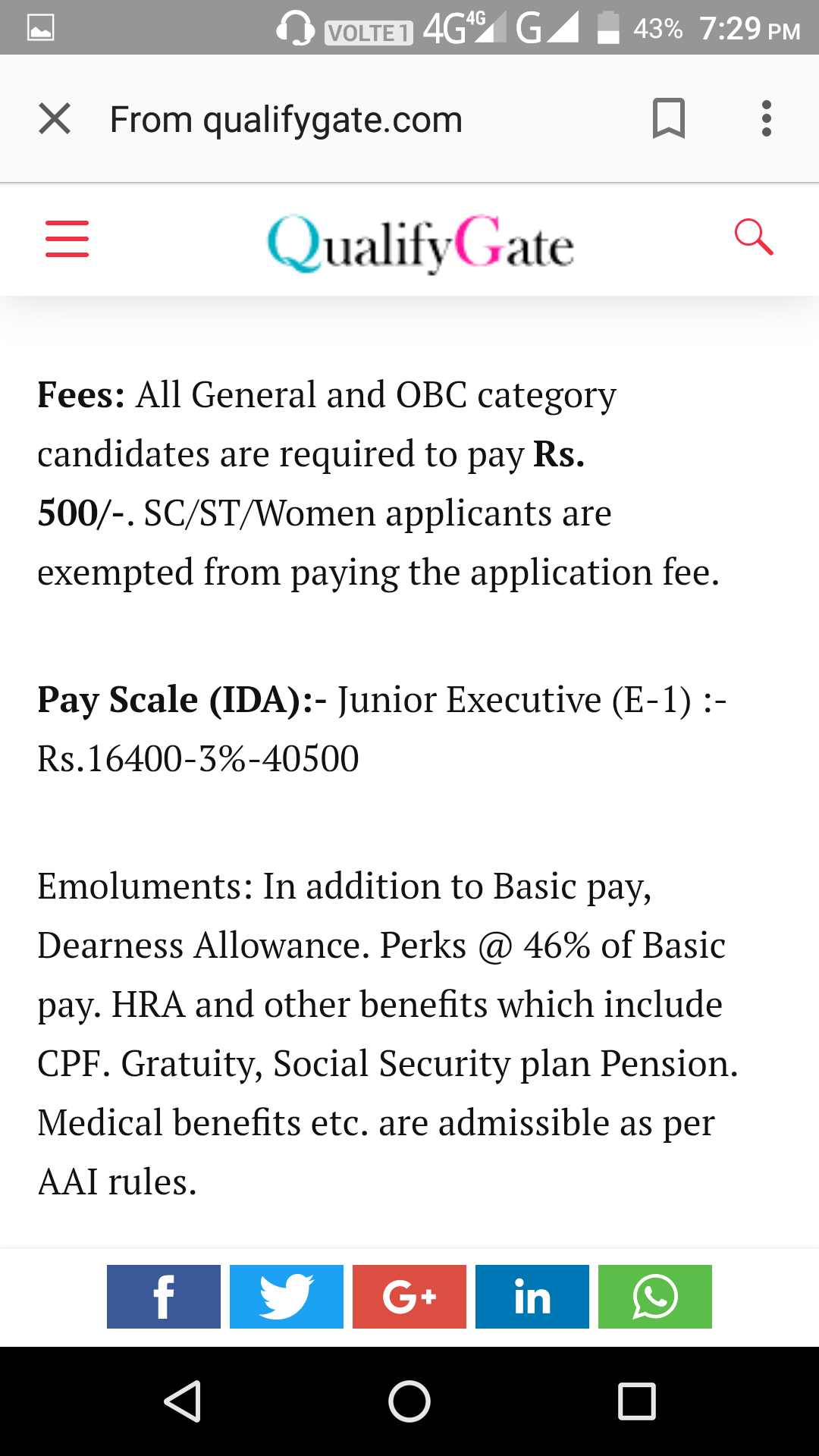This screenshot has width=819, height=1456.
Task: Tap the QualifyGate logo
Action: (420, 243)
